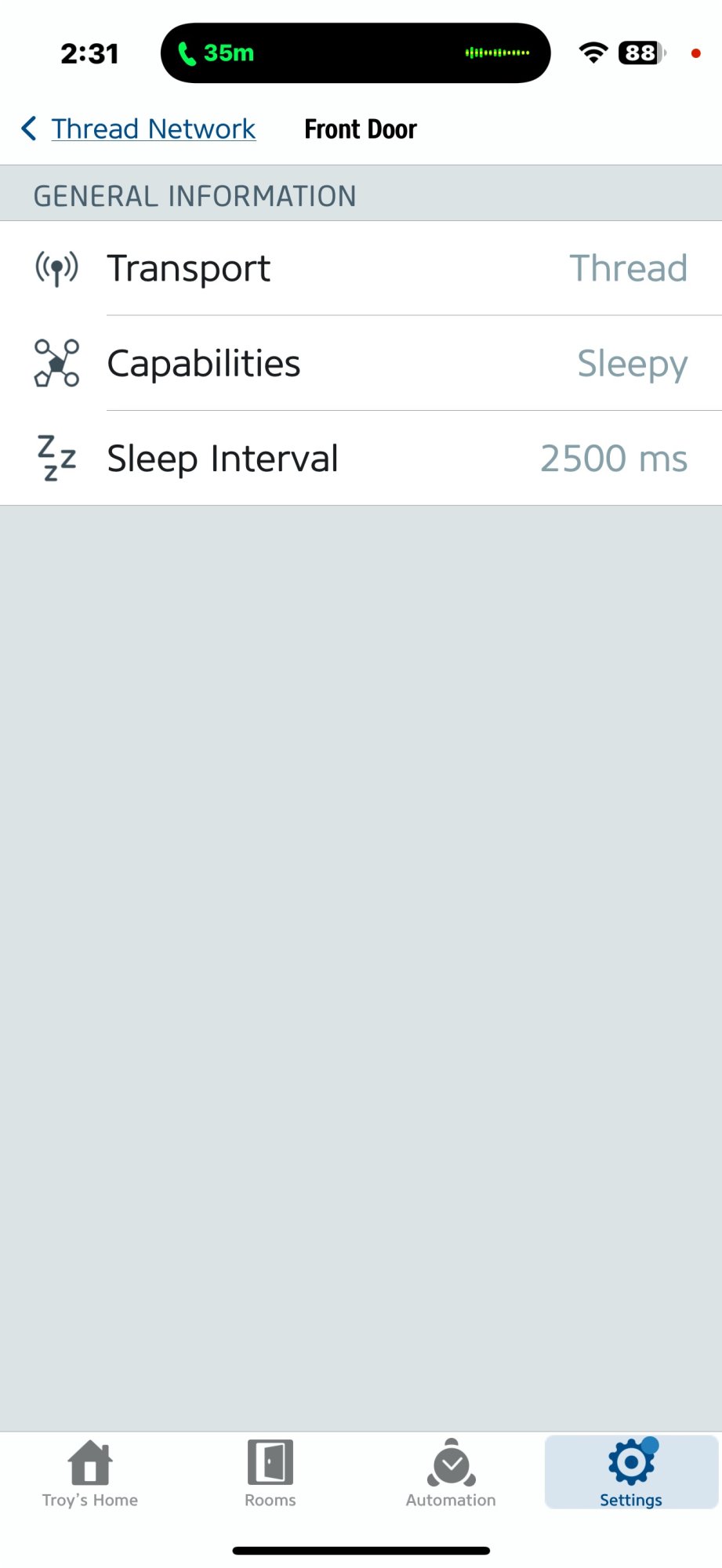
Task: Open the Sleep Interval row
Action: (x=361, y=458)
